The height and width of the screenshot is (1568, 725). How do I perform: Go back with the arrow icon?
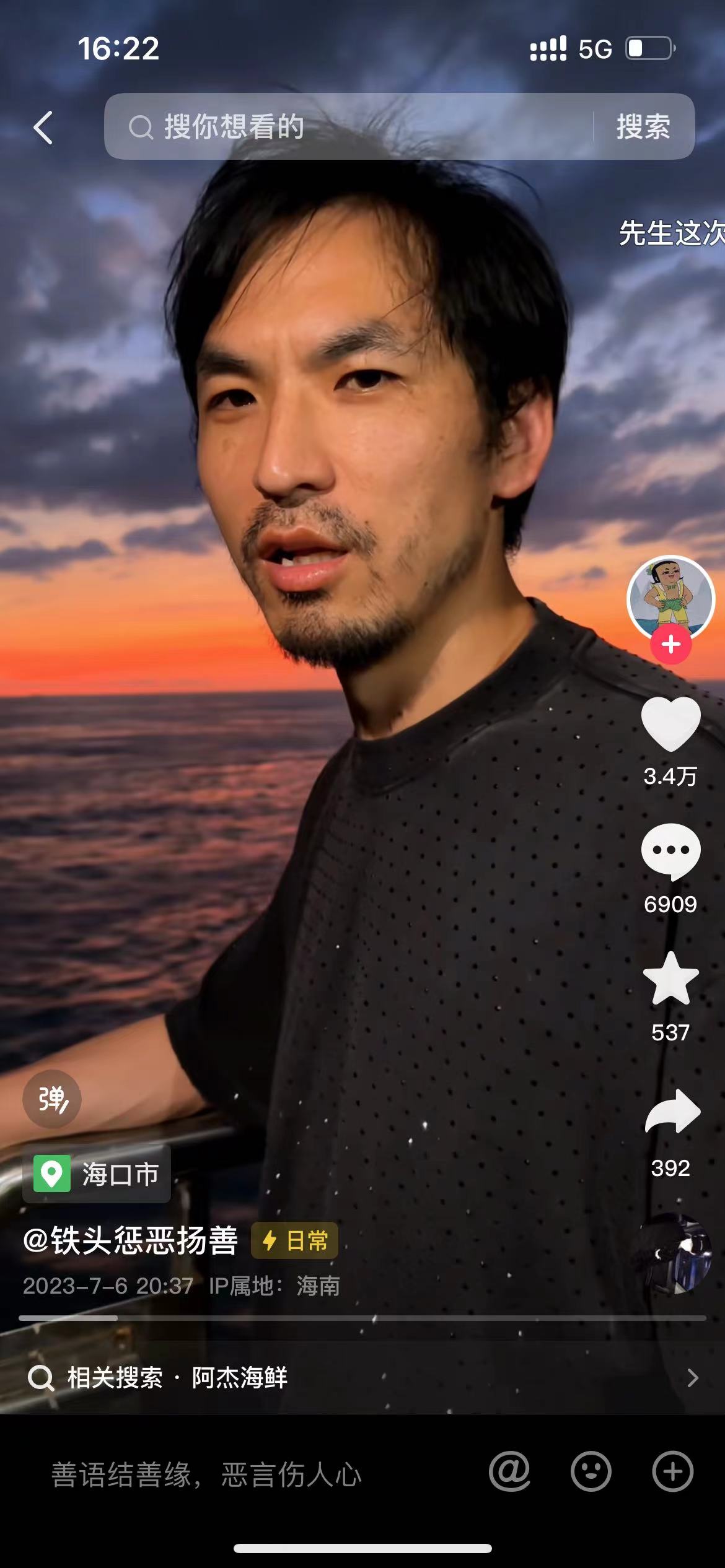click(43, 128)
